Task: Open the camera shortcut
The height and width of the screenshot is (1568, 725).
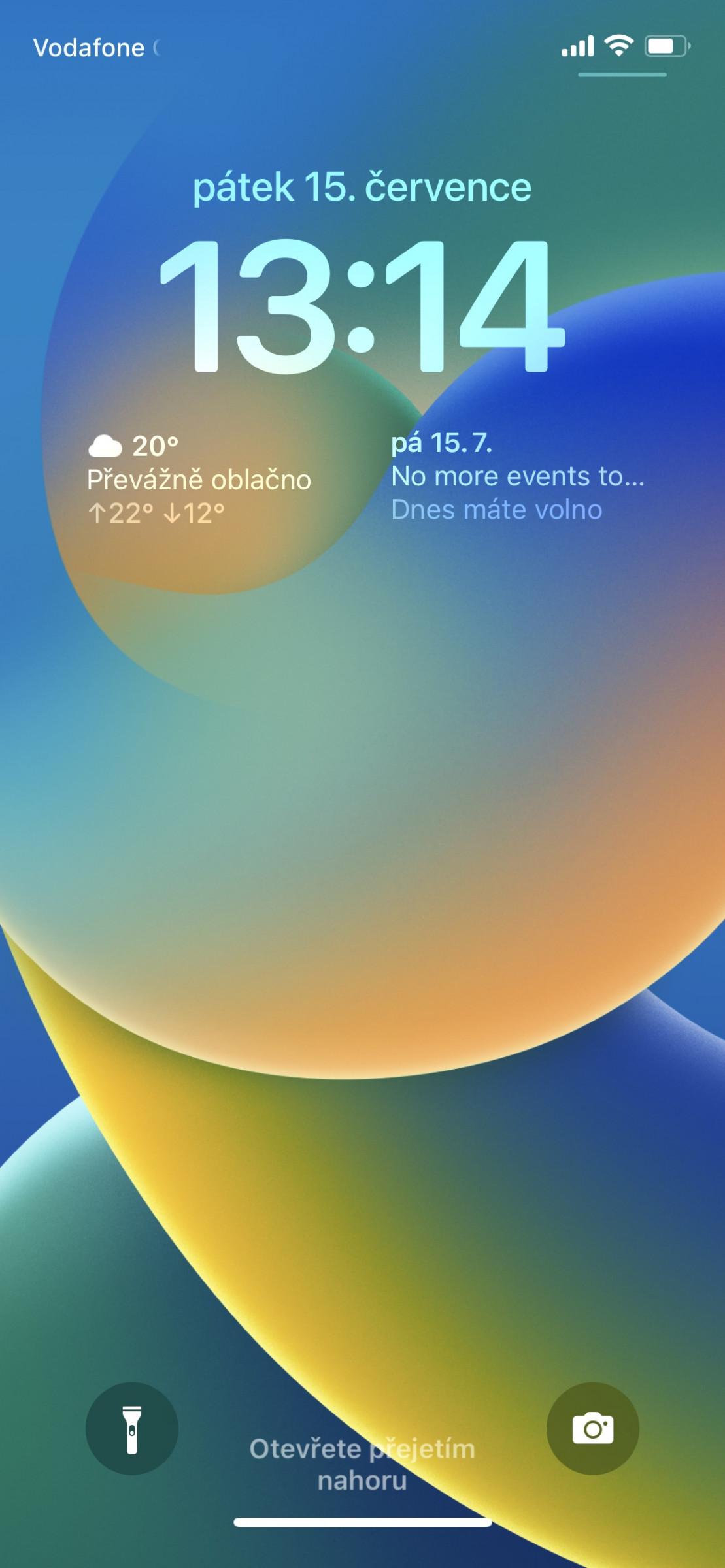Action: (592, 1428)
